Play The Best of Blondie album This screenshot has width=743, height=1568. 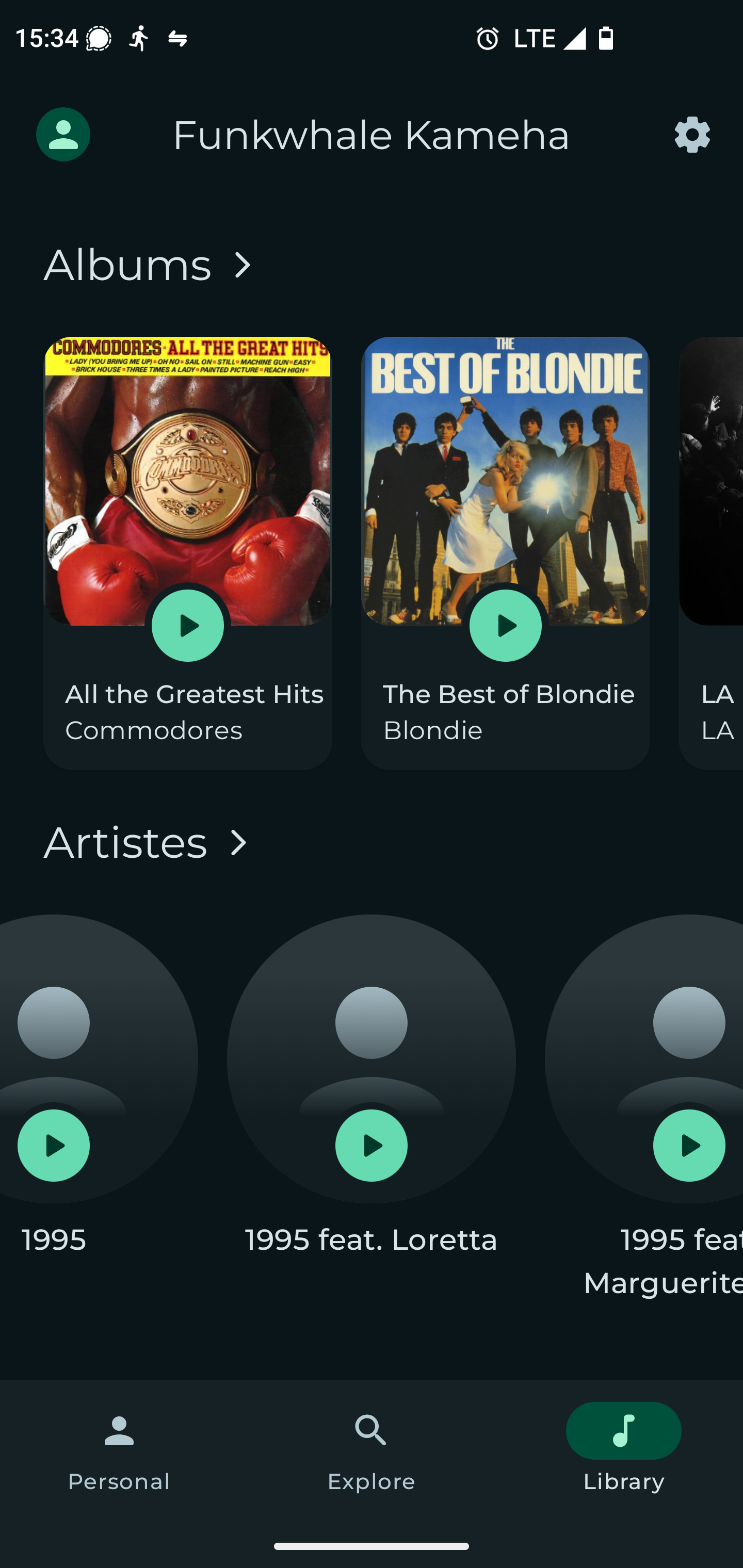(506, 626)
